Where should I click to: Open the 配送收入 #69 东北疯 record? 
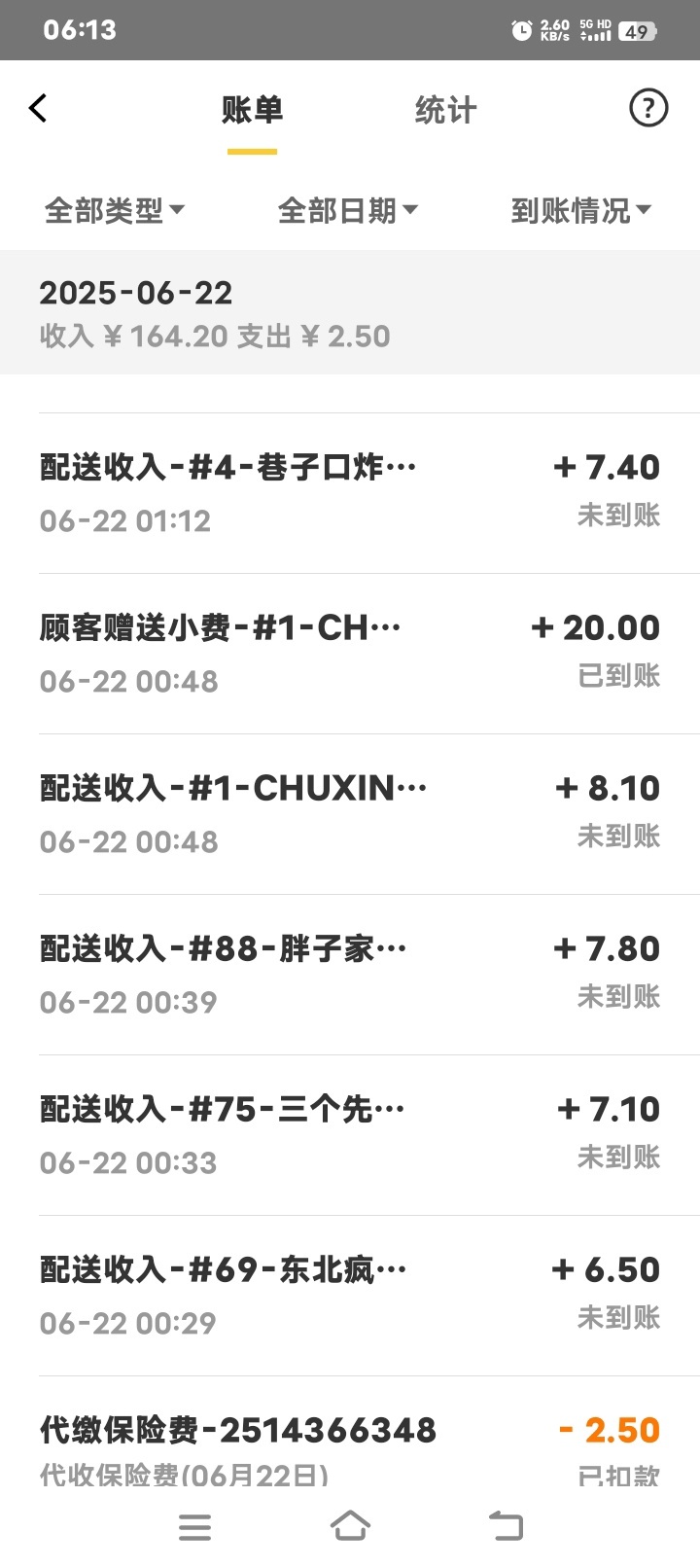pos(350,1295)
